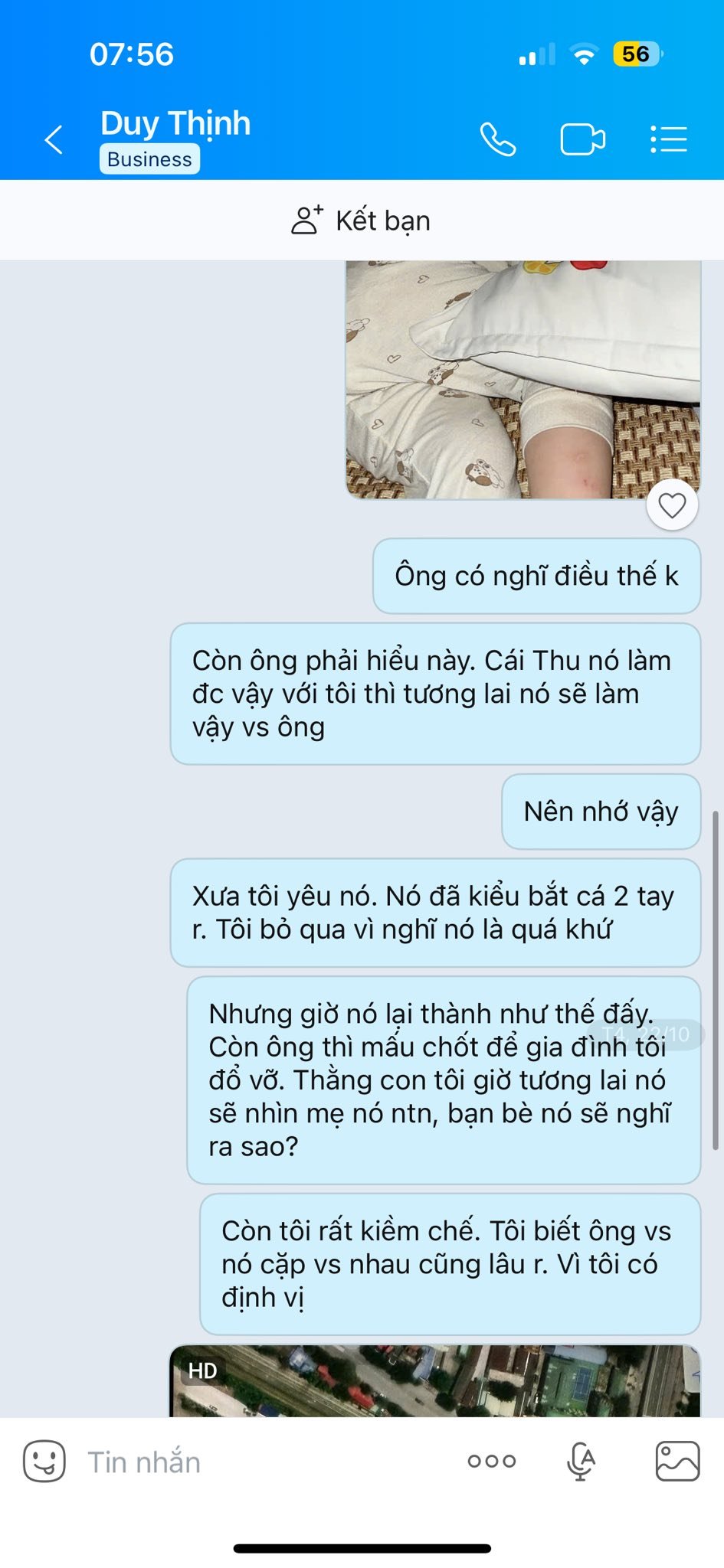Viewport: 724px width, 1568px height.
Task: Open Duy Thịnh's profile from header
Action: [x=175, y=124]
